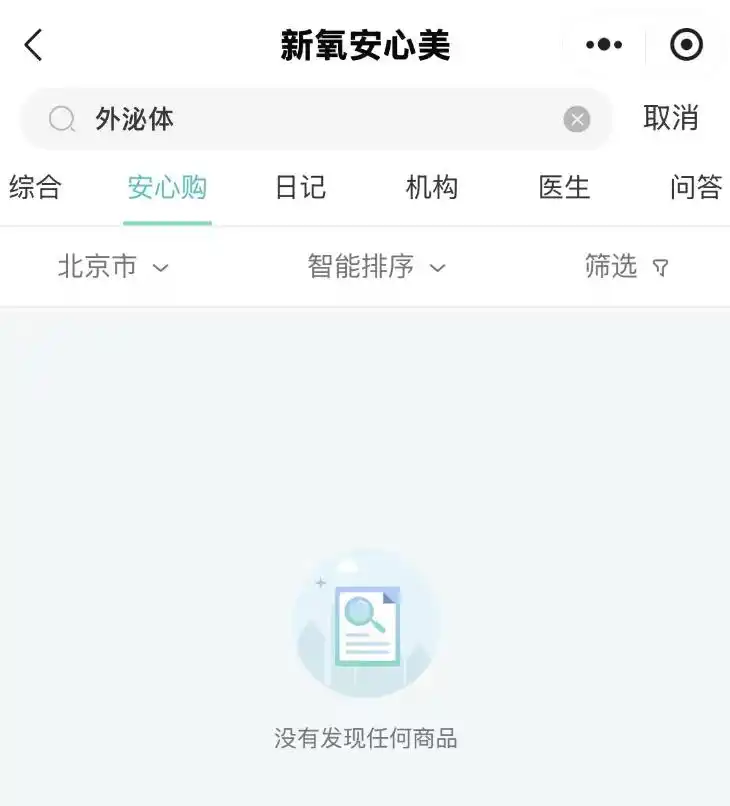Expand the 北京市 city dropdown
The width and height of the screenshot is (730, 806).
tap(113, 266)
